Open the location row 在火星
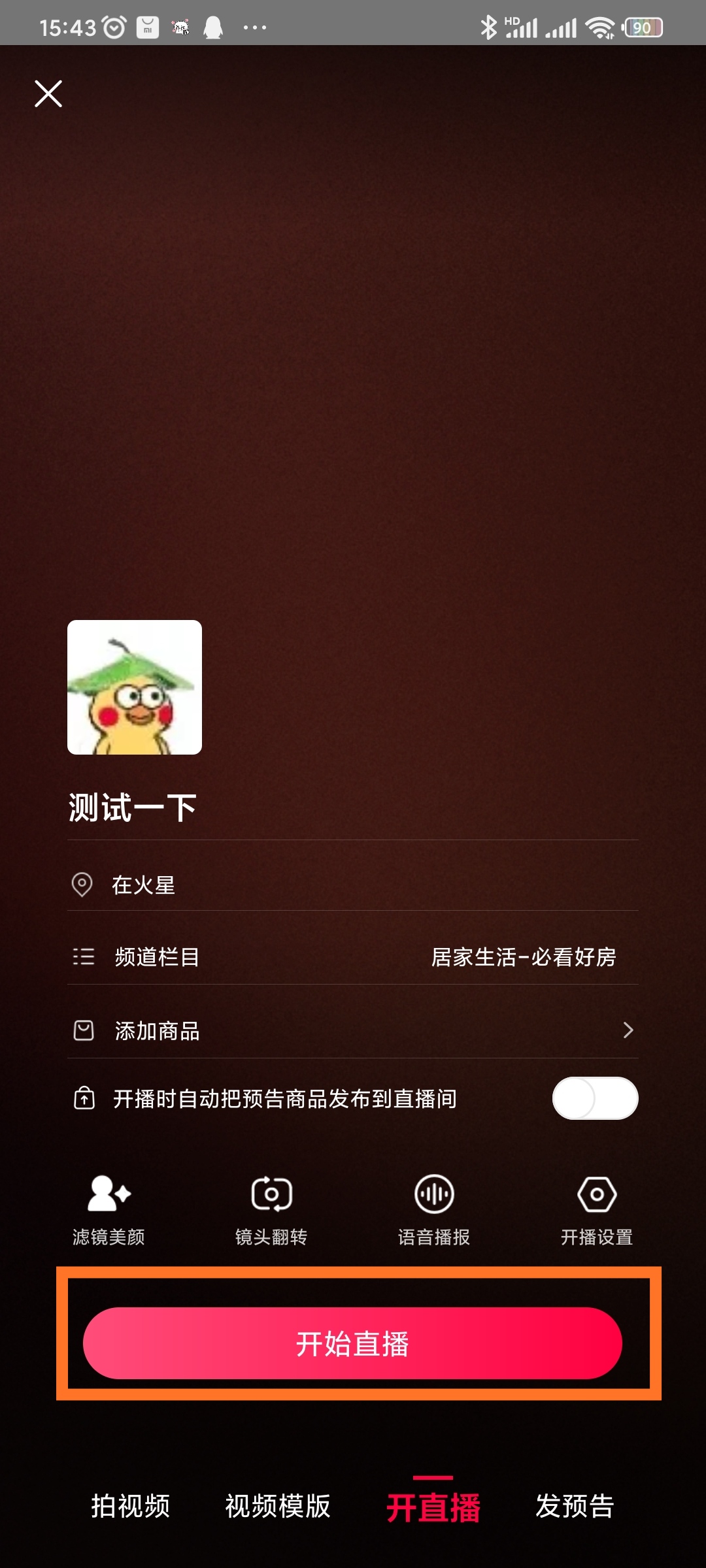The height and width of the screenshot is (1568, 706). click(x=144, y=885)
